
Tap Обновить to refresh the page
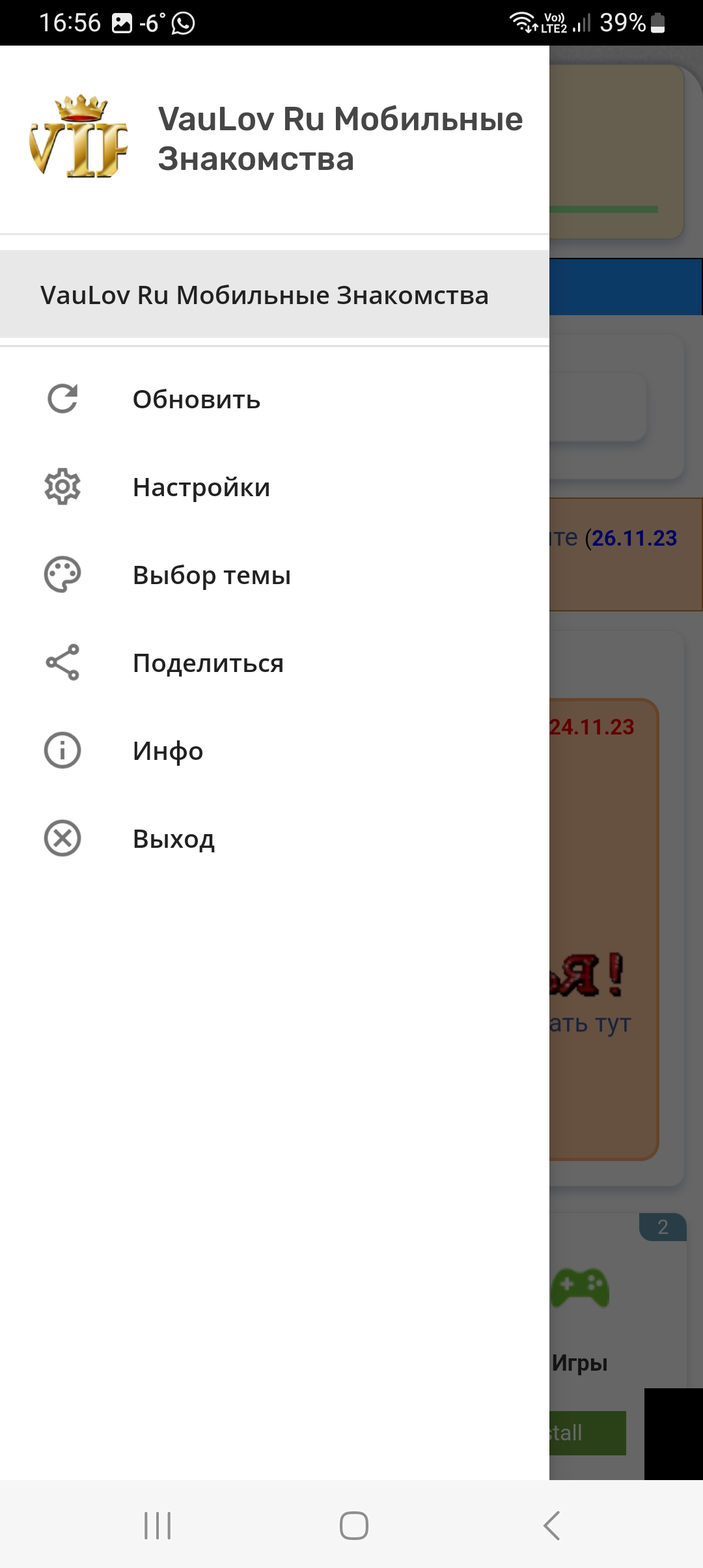click(x=275, y=399)
